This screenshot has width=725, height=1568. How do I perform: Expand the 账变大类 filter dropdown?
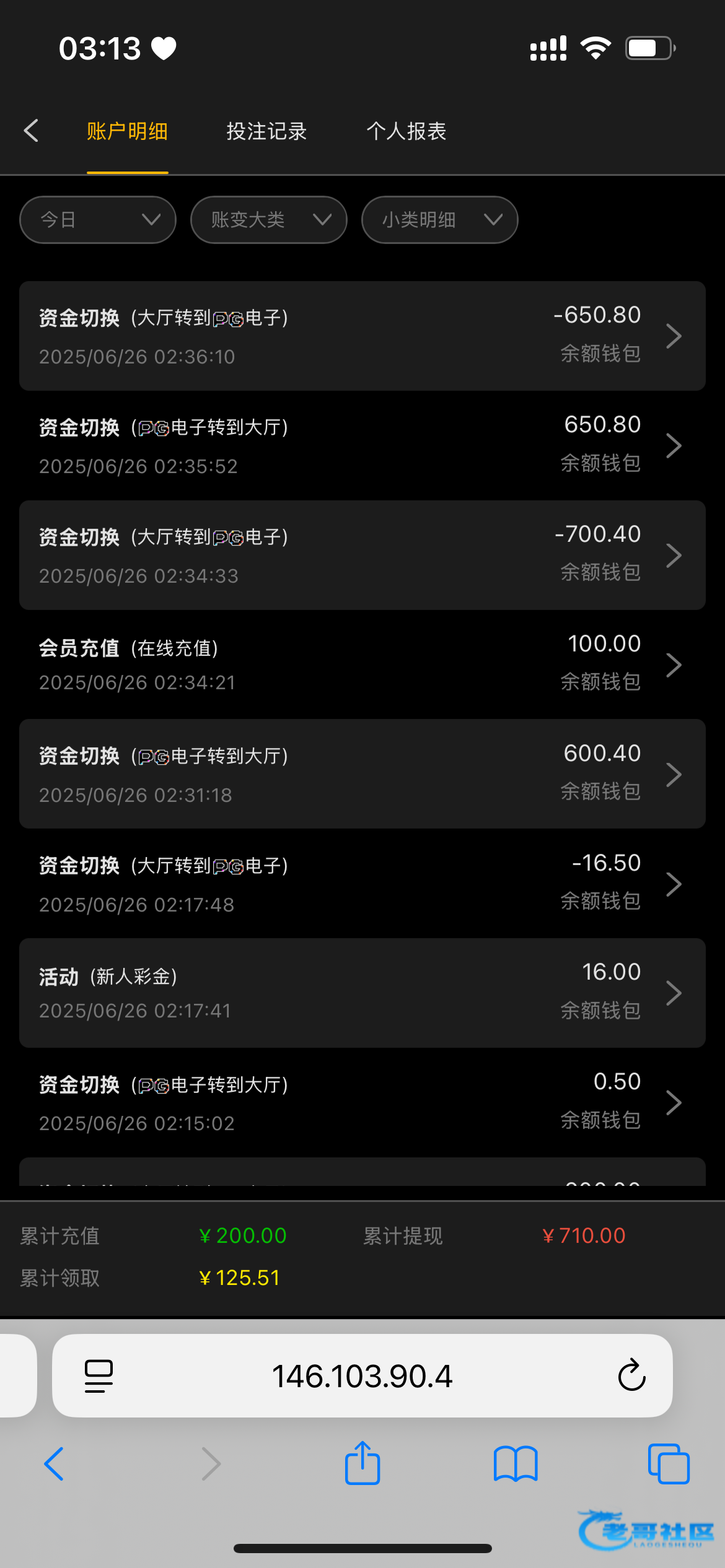[x=268, y=220]
